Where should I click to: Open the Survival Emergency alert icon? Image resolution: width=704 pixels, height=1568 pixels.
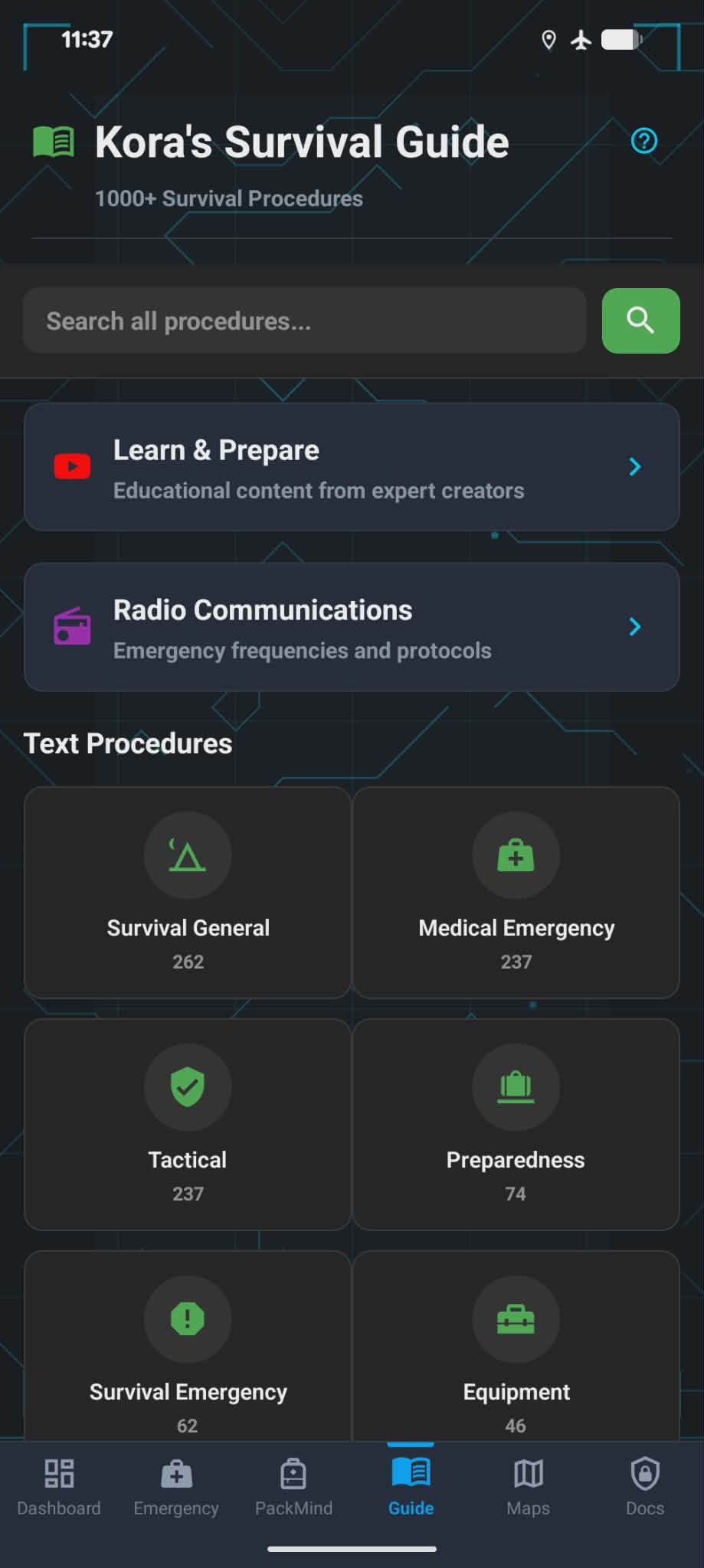188,1318
